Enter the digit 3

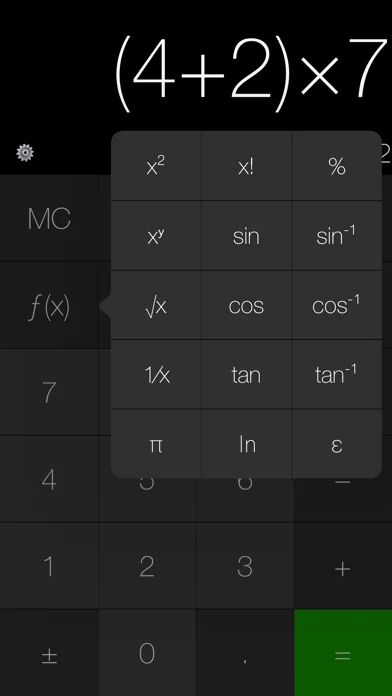point(245,566)
